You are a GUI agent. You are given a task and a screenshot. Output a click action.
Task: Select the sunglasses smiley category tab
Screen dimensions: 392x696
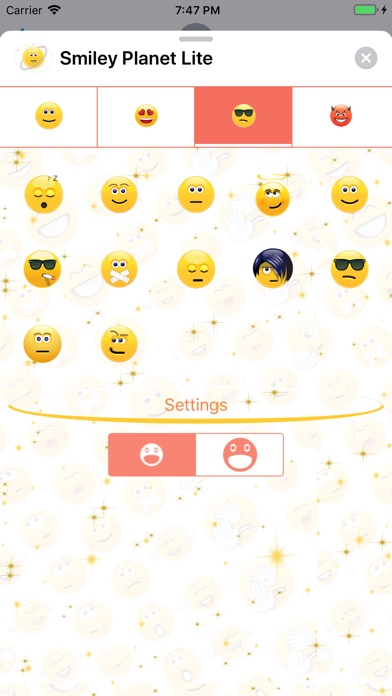click(243, 116)
